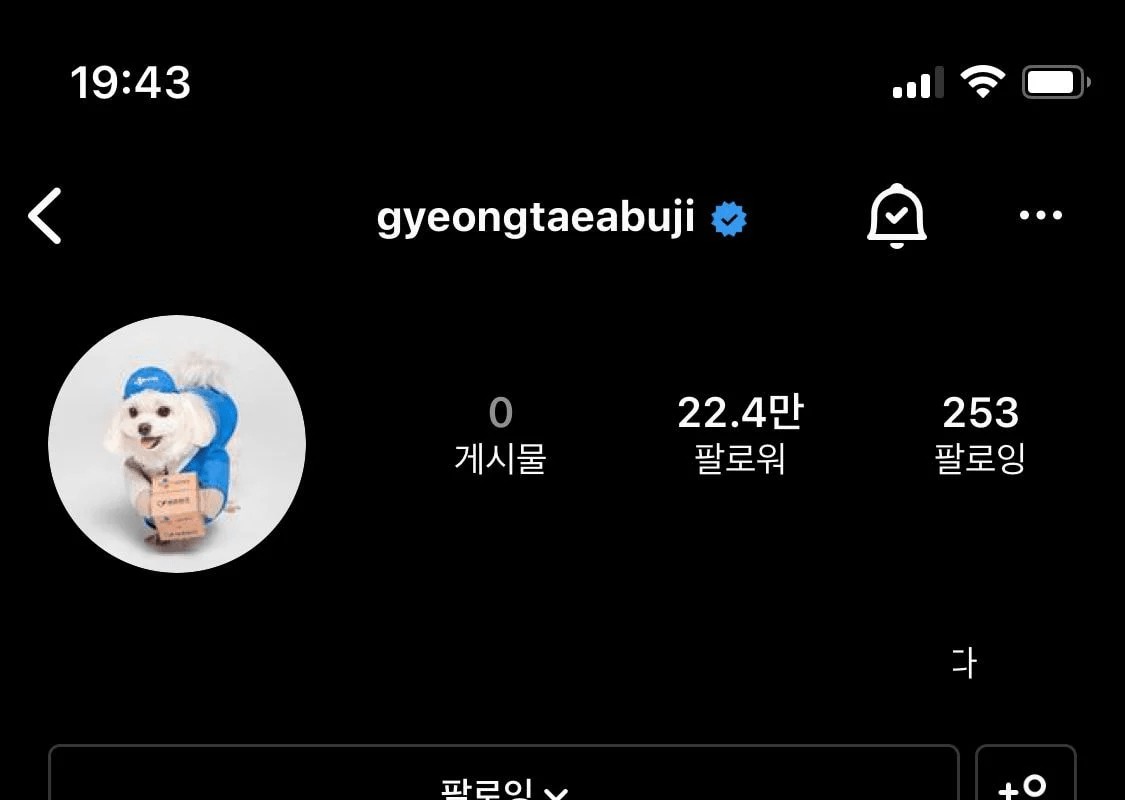Open the notification bell settings
The width and height of the screenshot is (1125, 800).
tap(896, 216)
